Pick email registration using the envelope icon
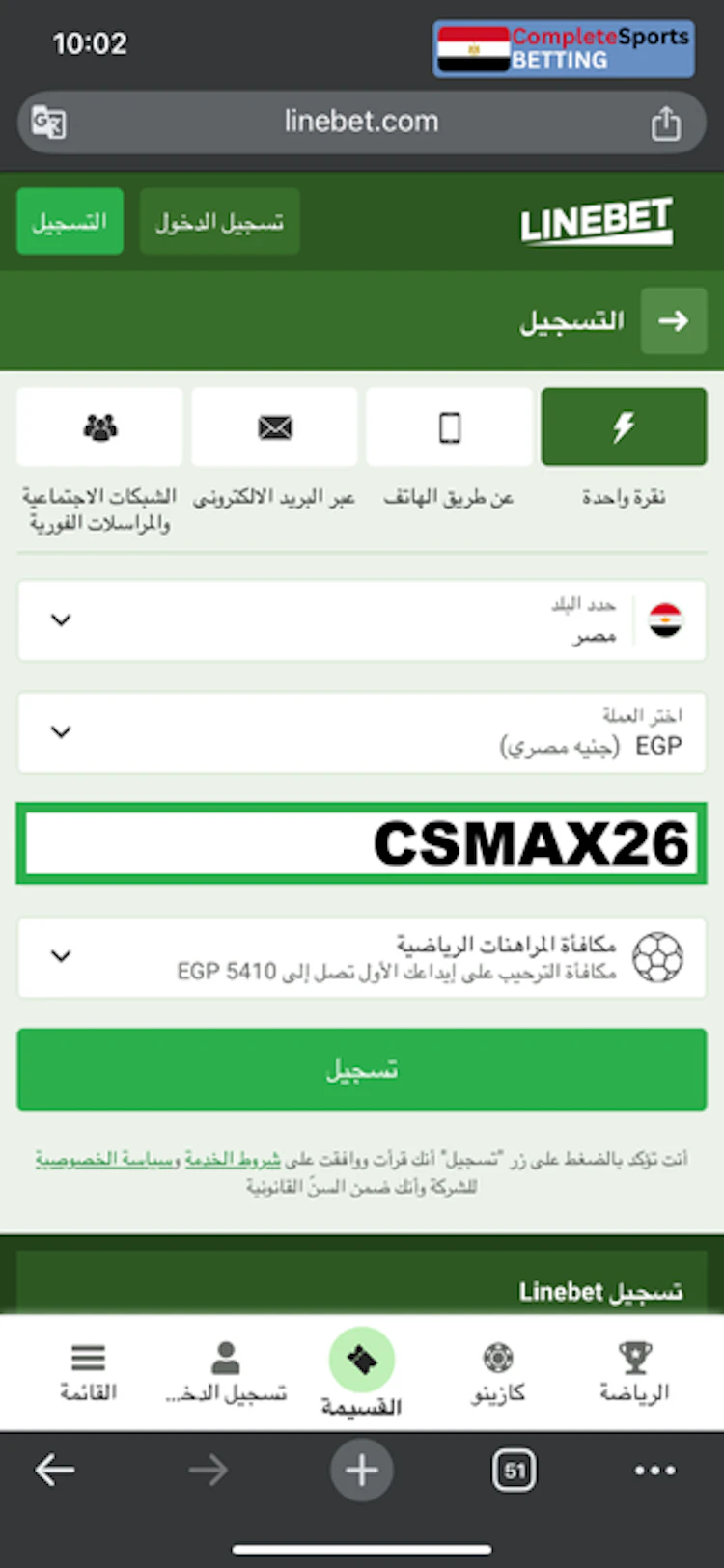This screenshot has height=1568, width=724. [273, 426]
